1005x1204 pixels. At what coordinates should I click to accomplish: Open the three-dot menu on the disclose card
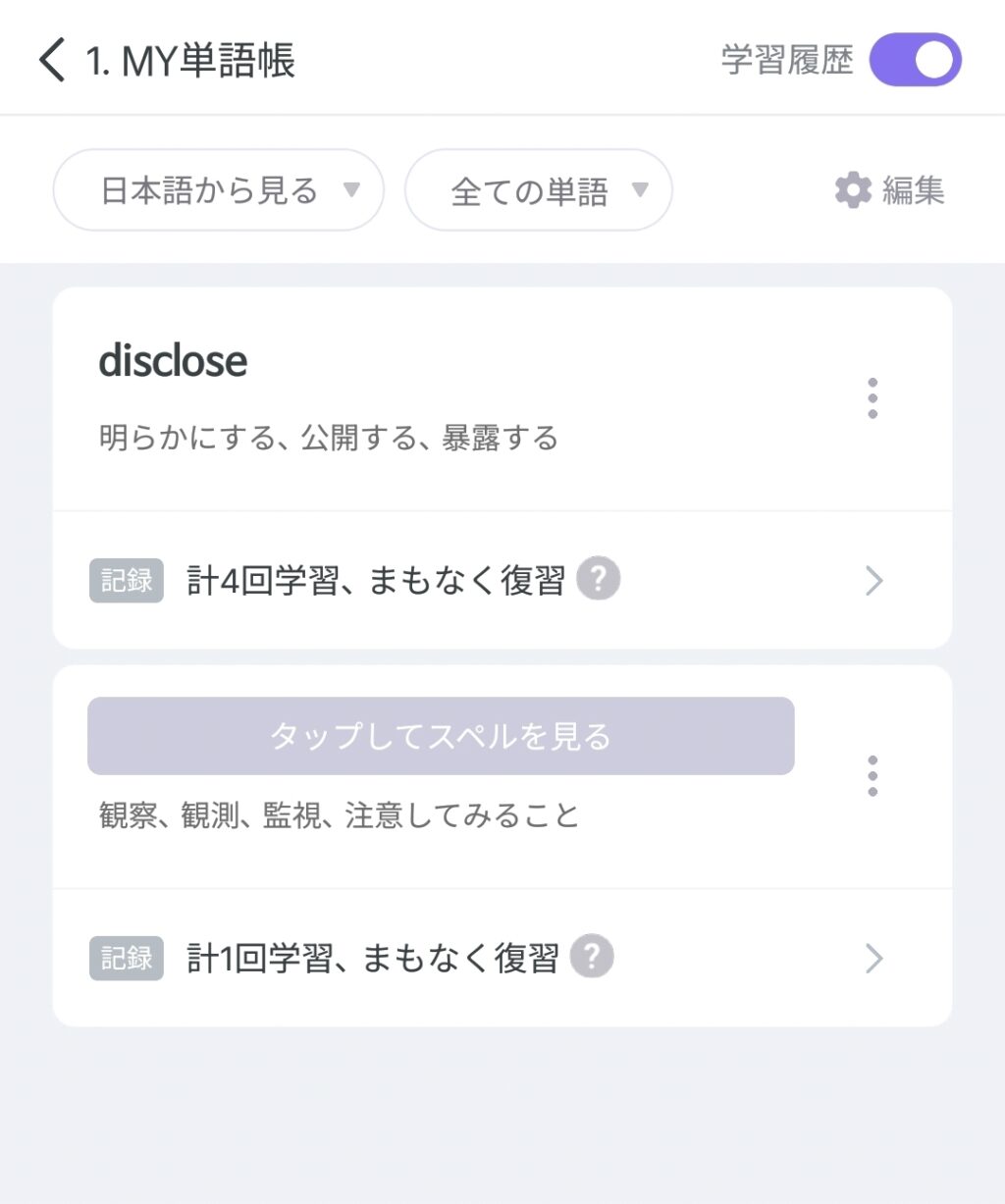coord(872,397)
